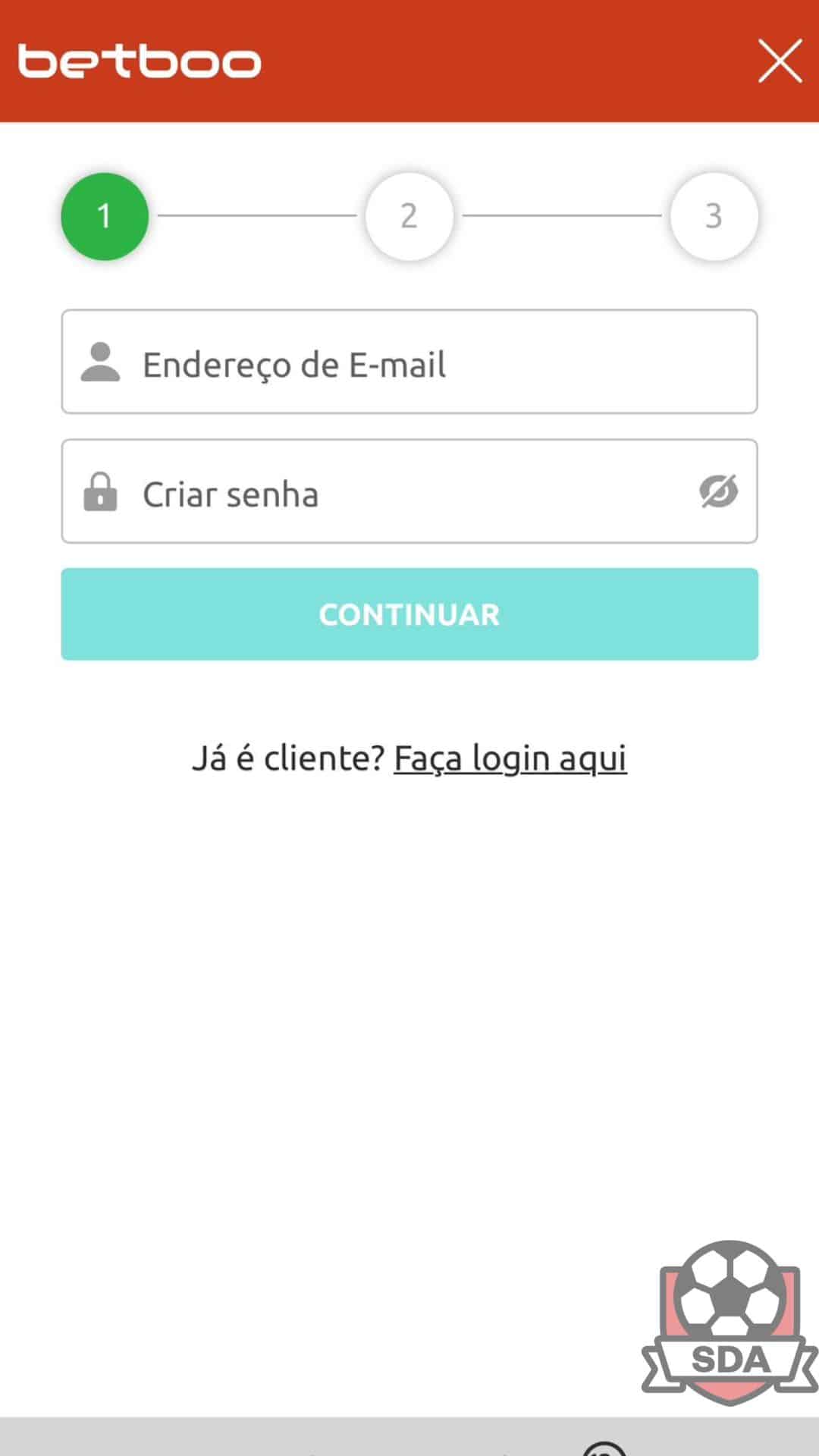Tap the CONTINUAR button
The width and height of the screenshot is (819, 1456).
409,614
